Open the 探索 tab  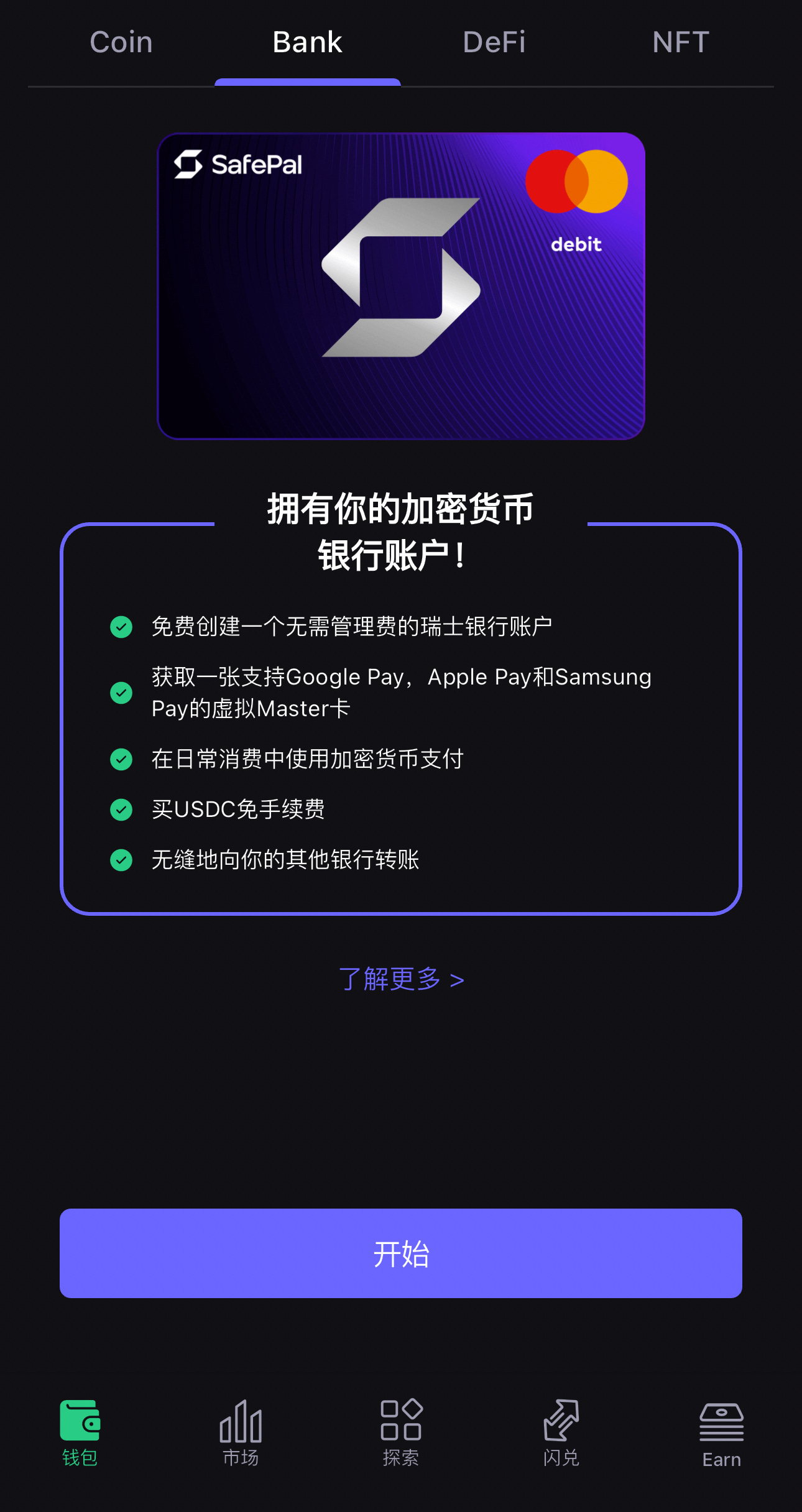(401, 1433)
